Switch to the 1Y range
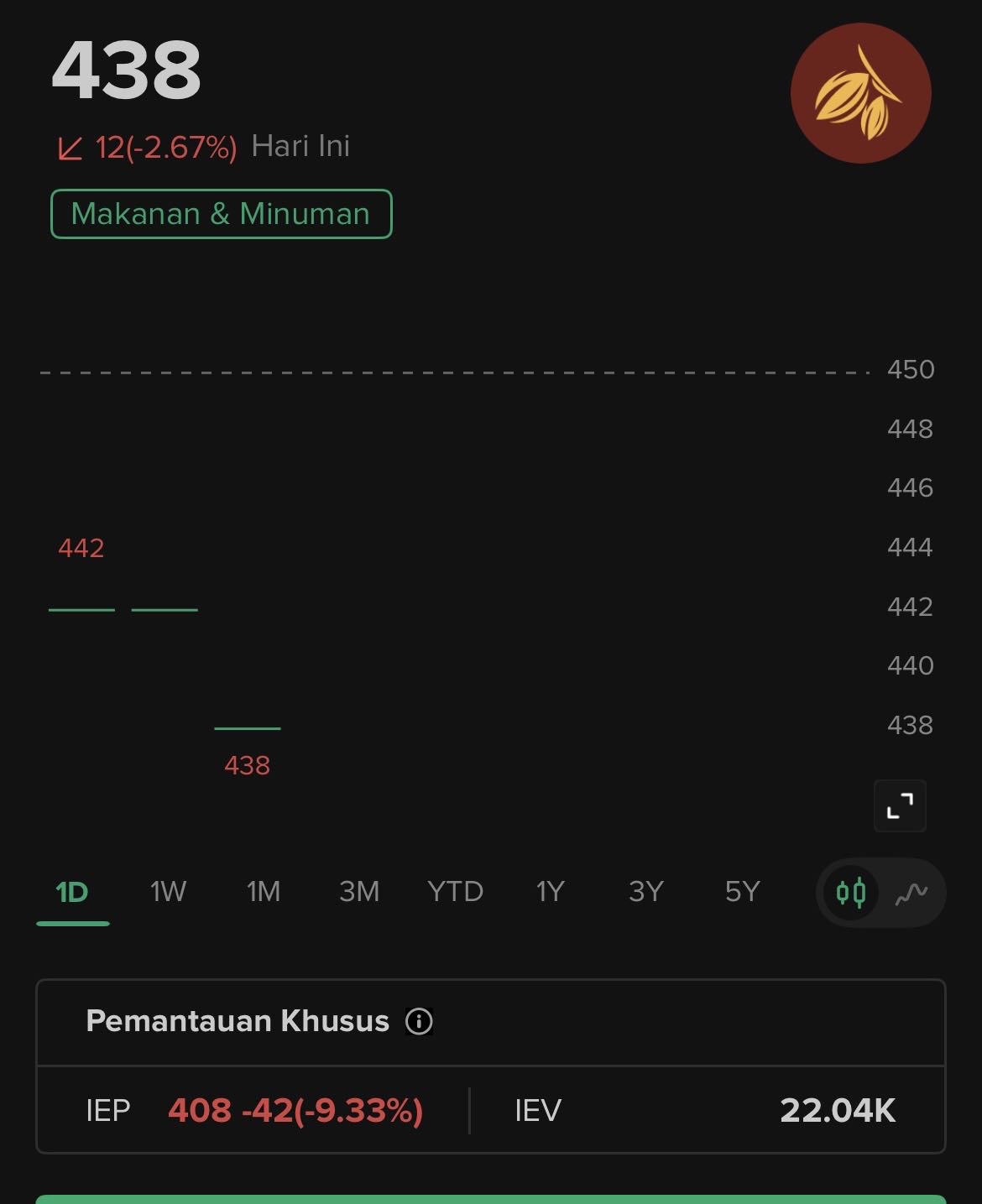The image size is (982, 1204). 551,892
